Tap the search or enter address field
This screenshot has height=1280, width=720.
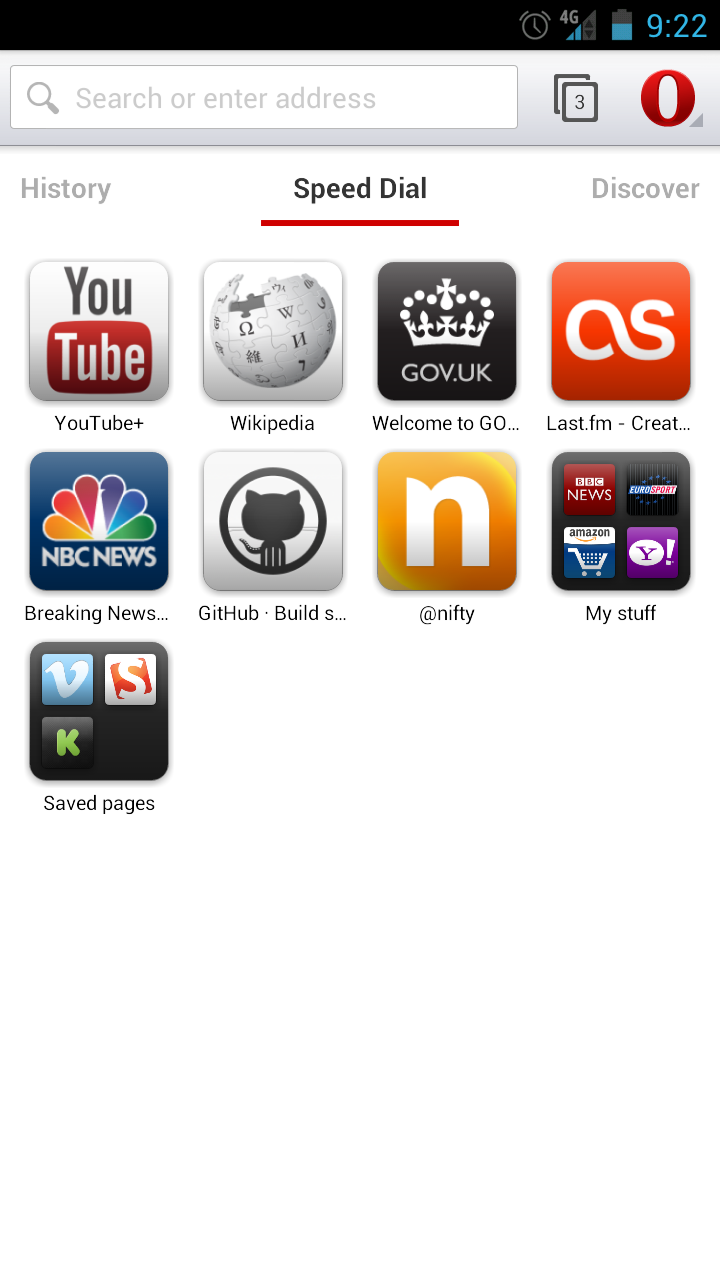coord(264,98)
